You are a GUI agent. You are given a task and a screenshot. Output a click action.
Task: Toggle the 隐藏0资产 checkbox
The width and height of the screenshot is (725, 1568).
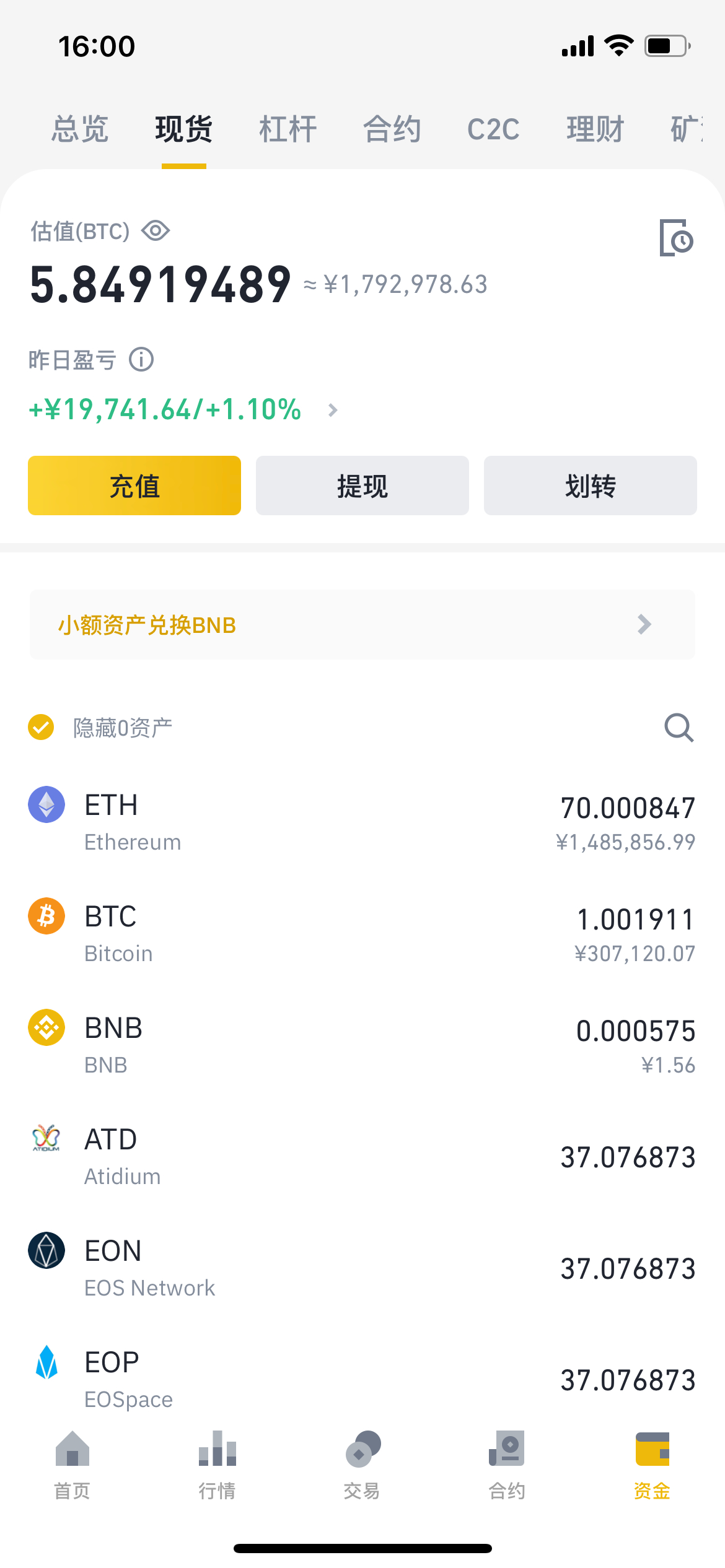click(40, 728)
